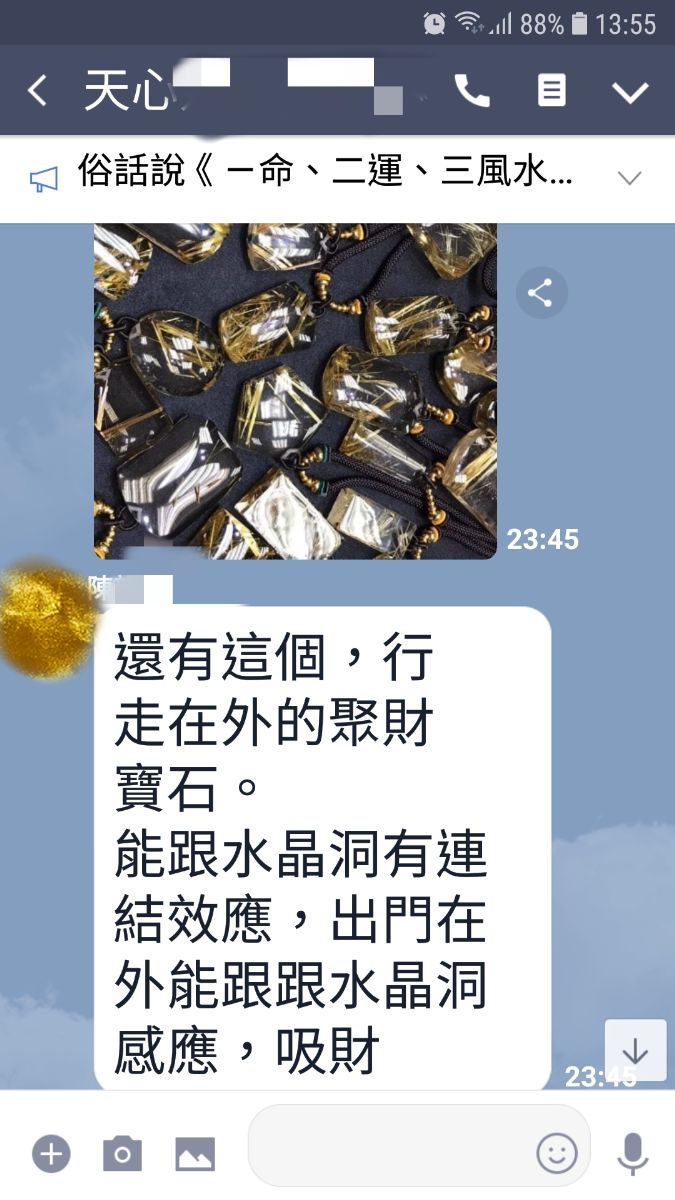The width and height of the screenshot is (675, 1200).
Task: Open the emoji sticker picker
Action: pyautogui.click(x=556, y=1153)
